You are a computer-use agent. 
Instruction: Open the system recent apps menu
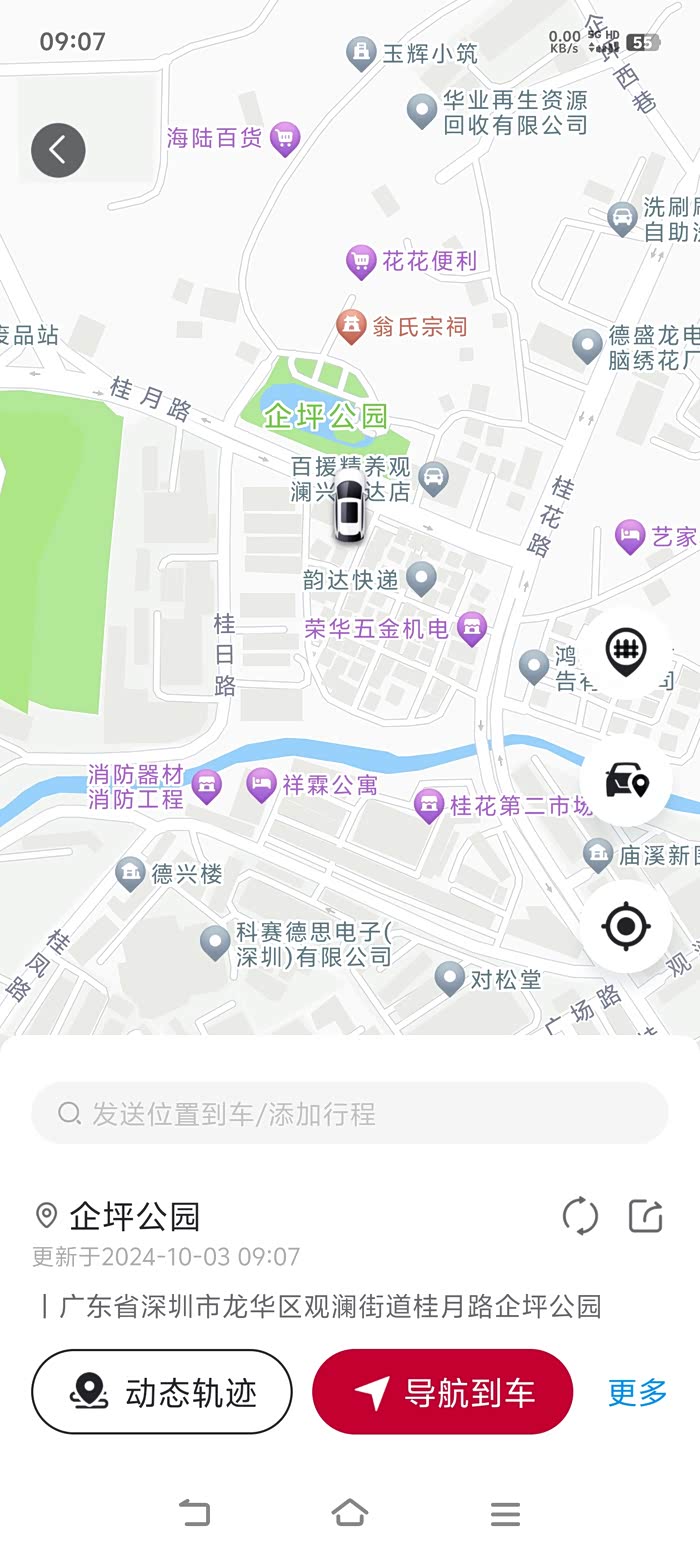coord(505,1513)
